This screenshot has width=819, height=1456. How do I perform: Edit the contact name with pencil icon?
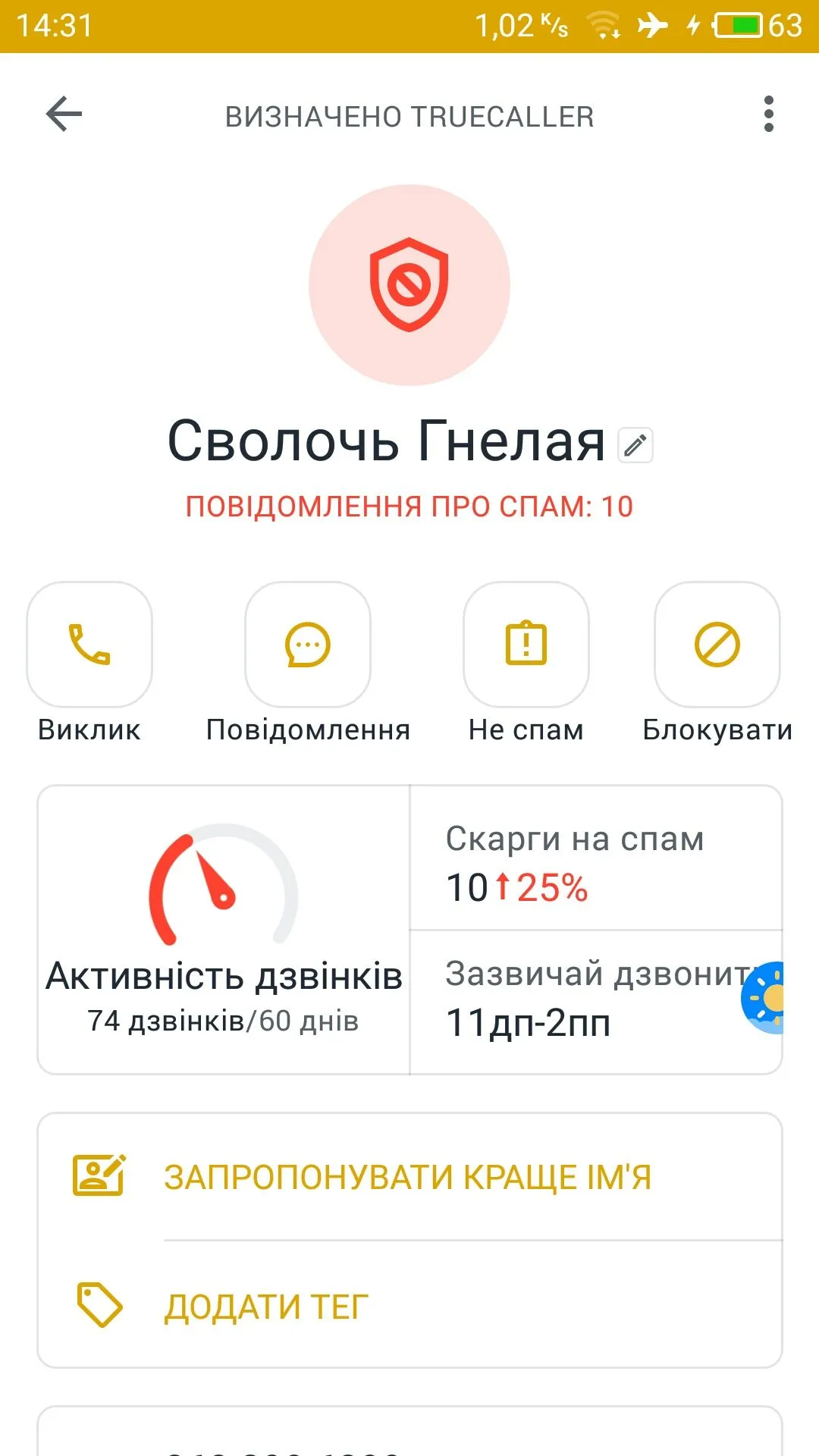(x=635, y=445)
